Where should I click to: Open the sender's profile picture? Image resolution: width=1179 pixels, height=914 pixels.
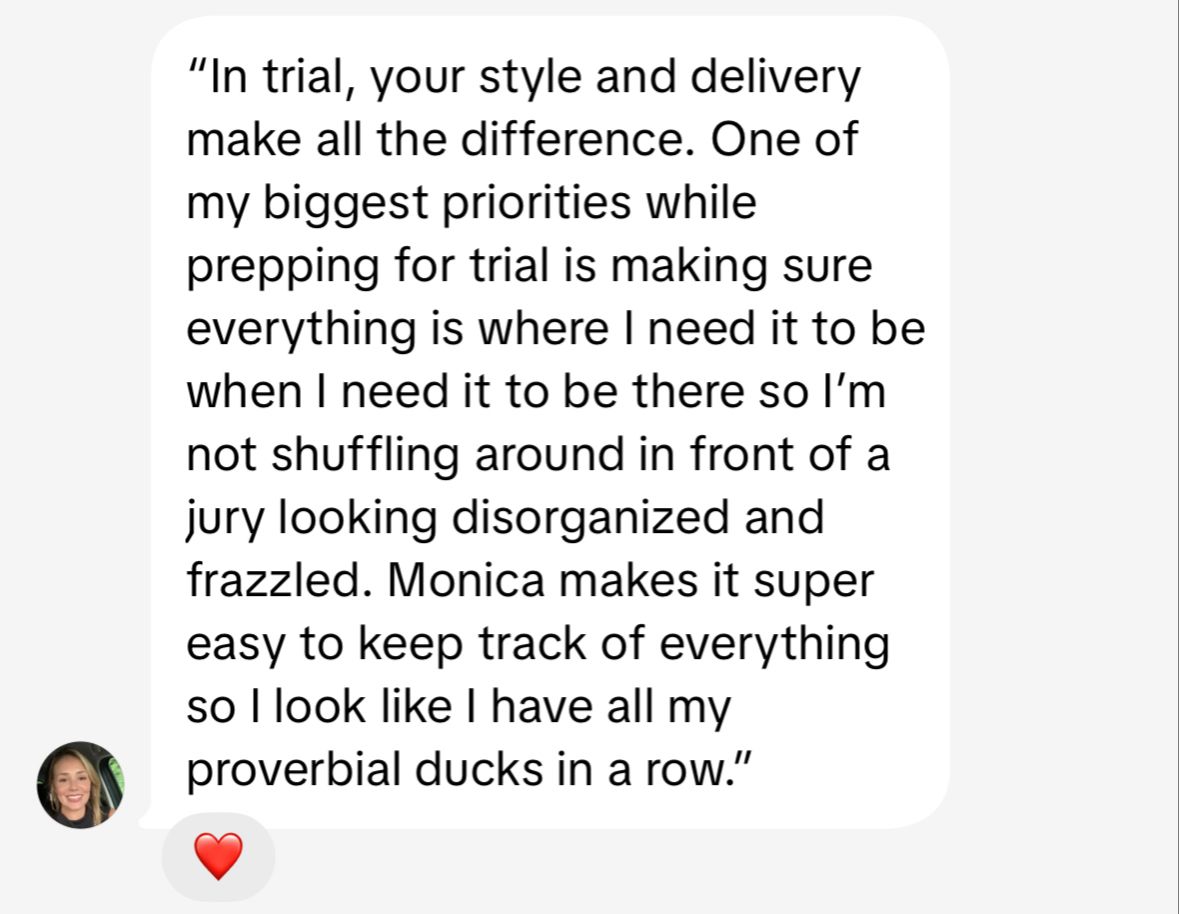pos(80,785)
